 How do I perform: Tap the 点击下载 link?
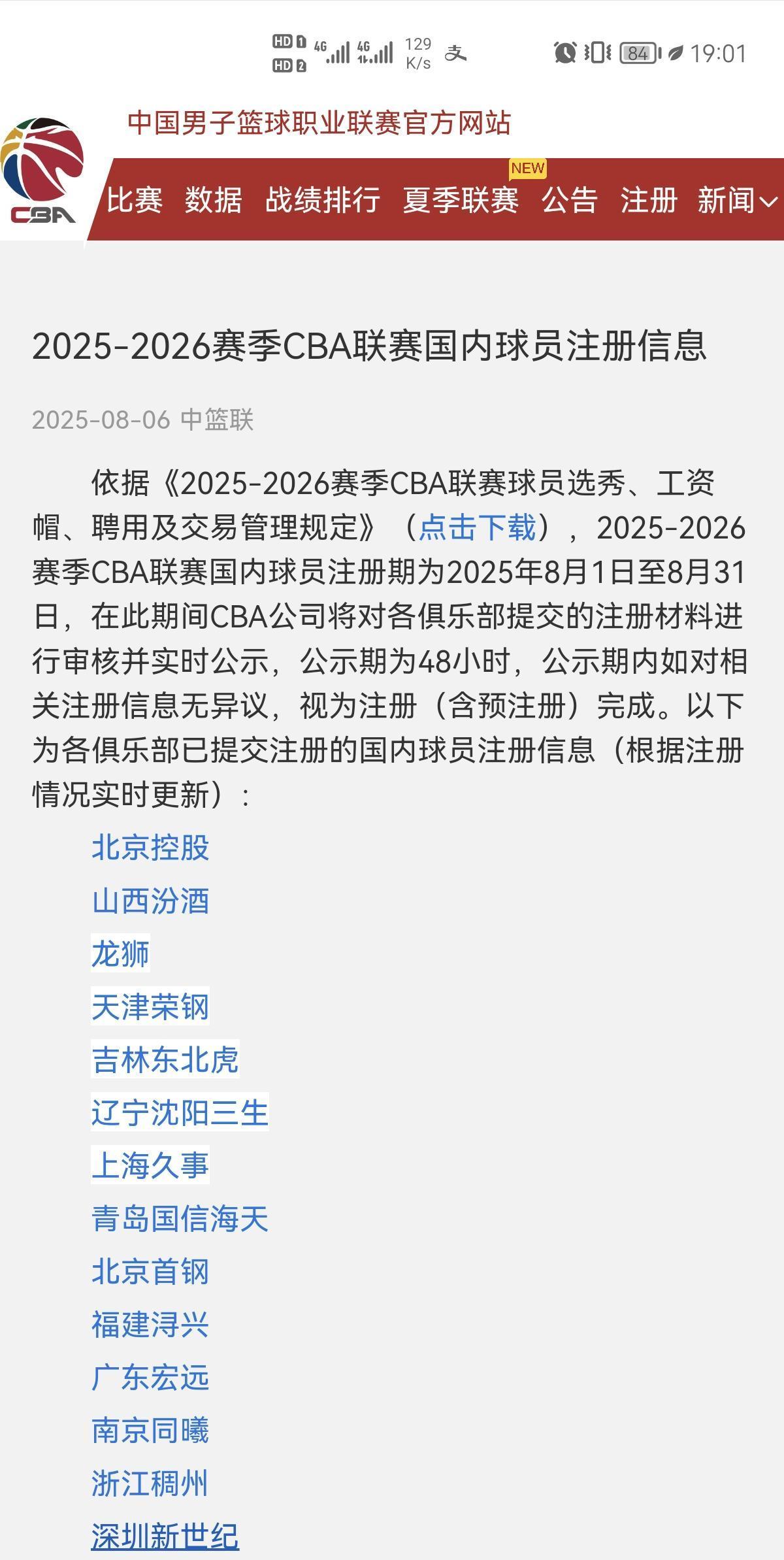tap(477, 527)
